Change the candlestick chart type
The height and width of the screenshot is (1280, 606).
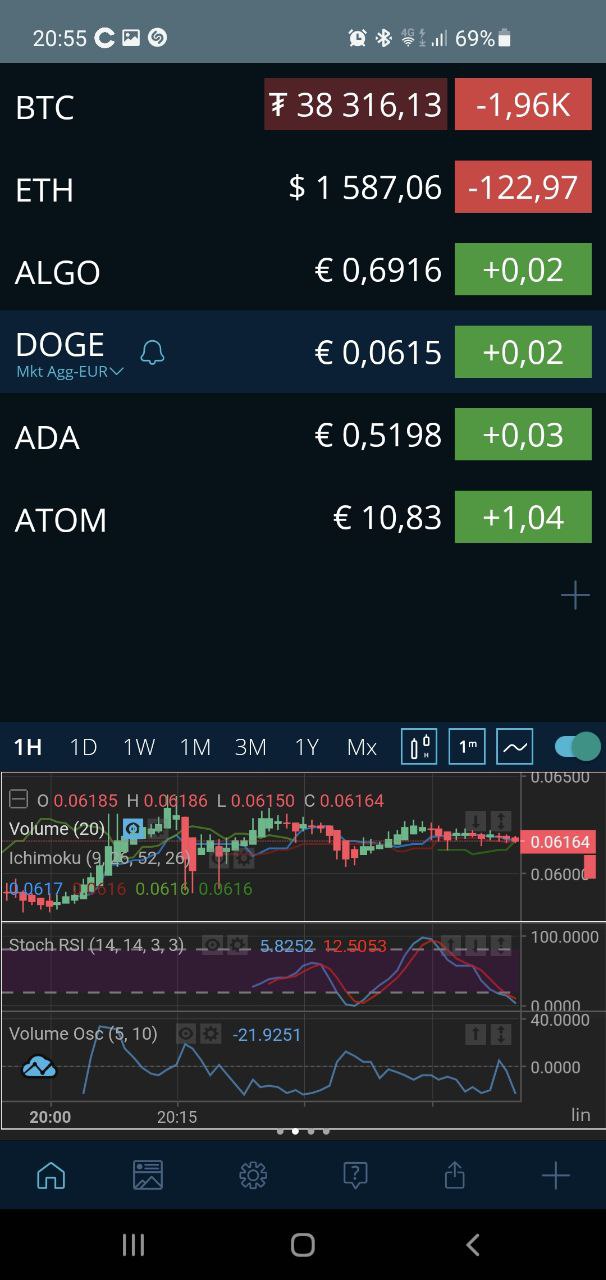coord(419,747)
